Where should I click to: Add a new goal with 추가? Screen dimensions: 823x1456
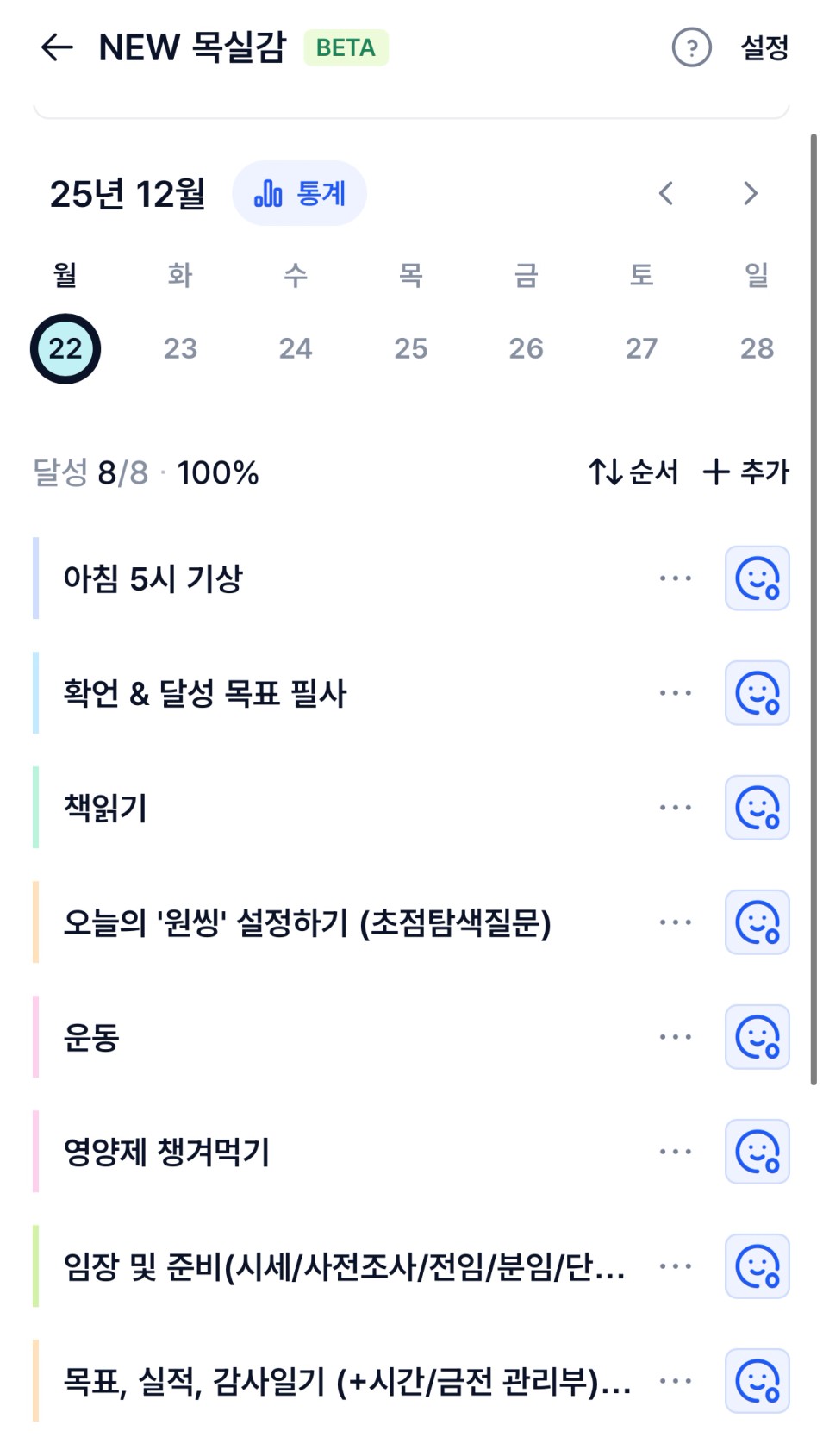[746, 472]
